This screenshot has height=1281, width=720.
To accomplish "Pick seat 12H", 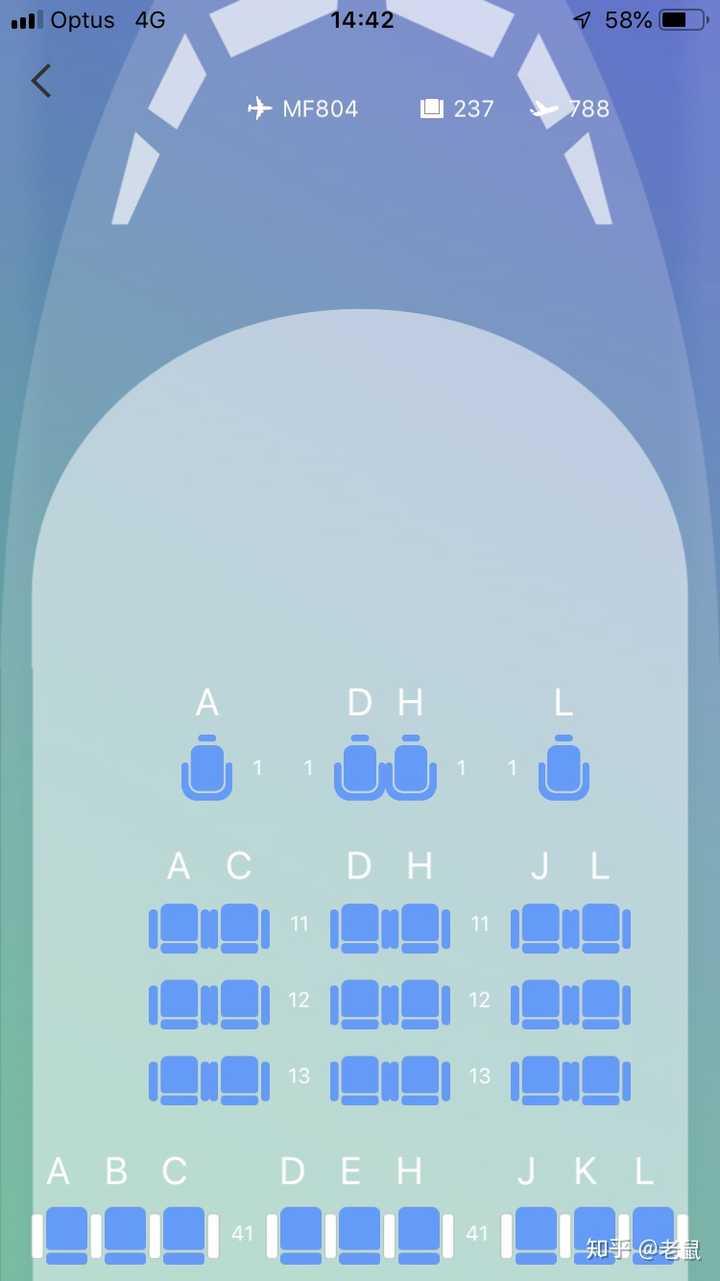I will pyautogui.click(x=420, y=1004).
